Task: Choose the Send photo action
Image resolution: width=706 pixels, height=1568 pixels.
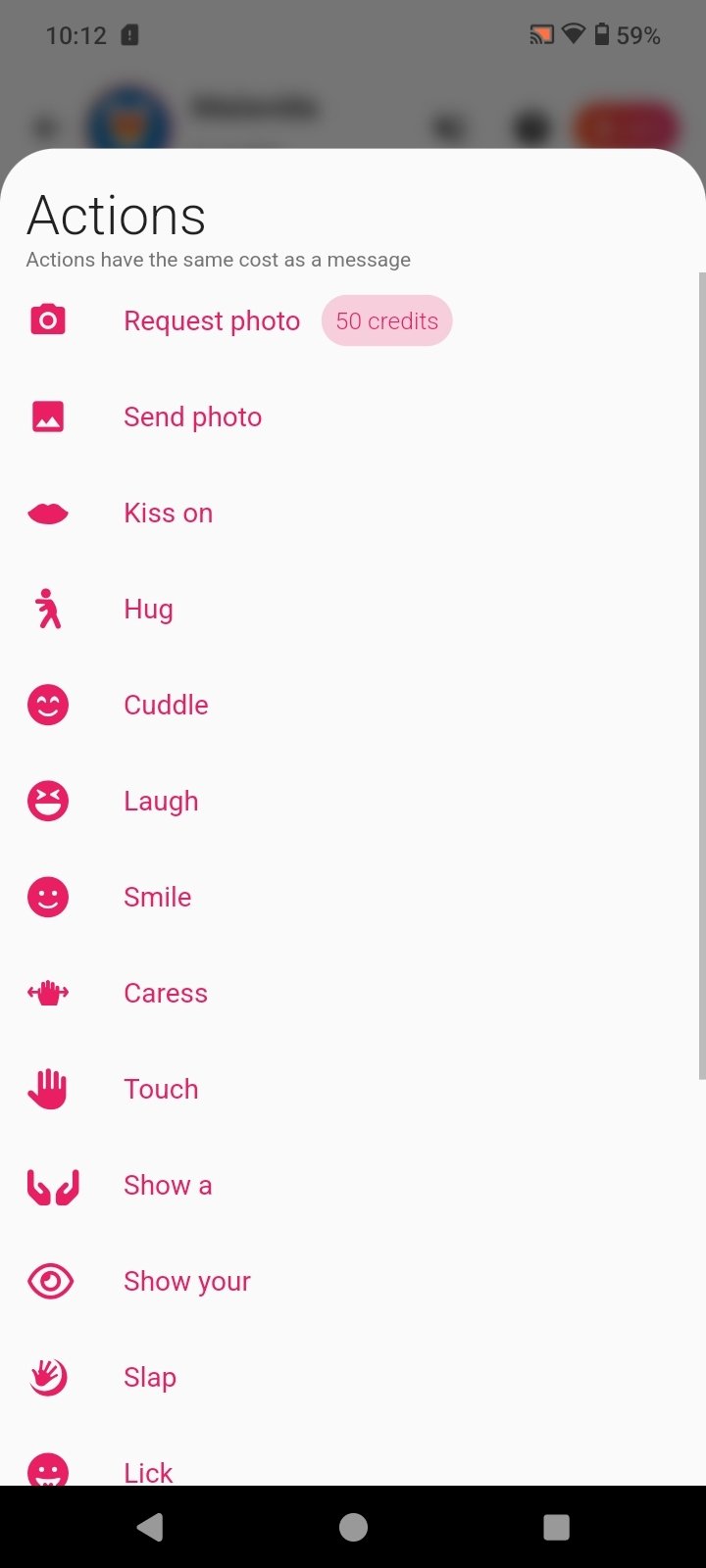Action: (192, 417)
